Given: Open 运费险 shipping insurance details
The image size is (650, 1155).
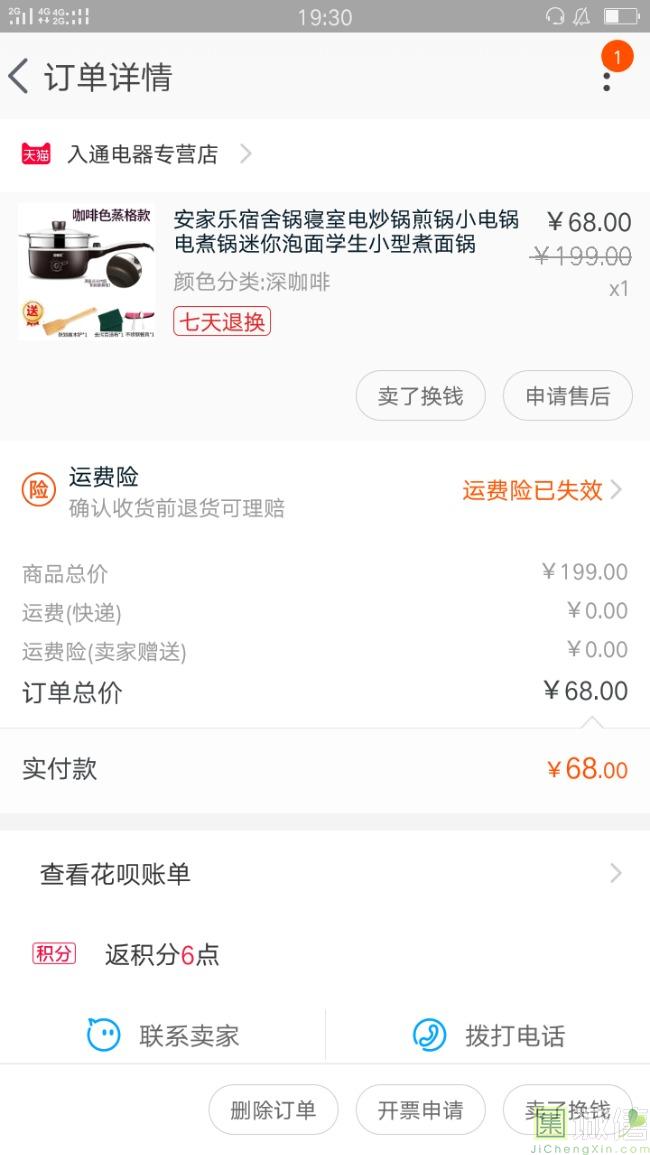Looking at the screenshot, I should (x=324, y=490).
